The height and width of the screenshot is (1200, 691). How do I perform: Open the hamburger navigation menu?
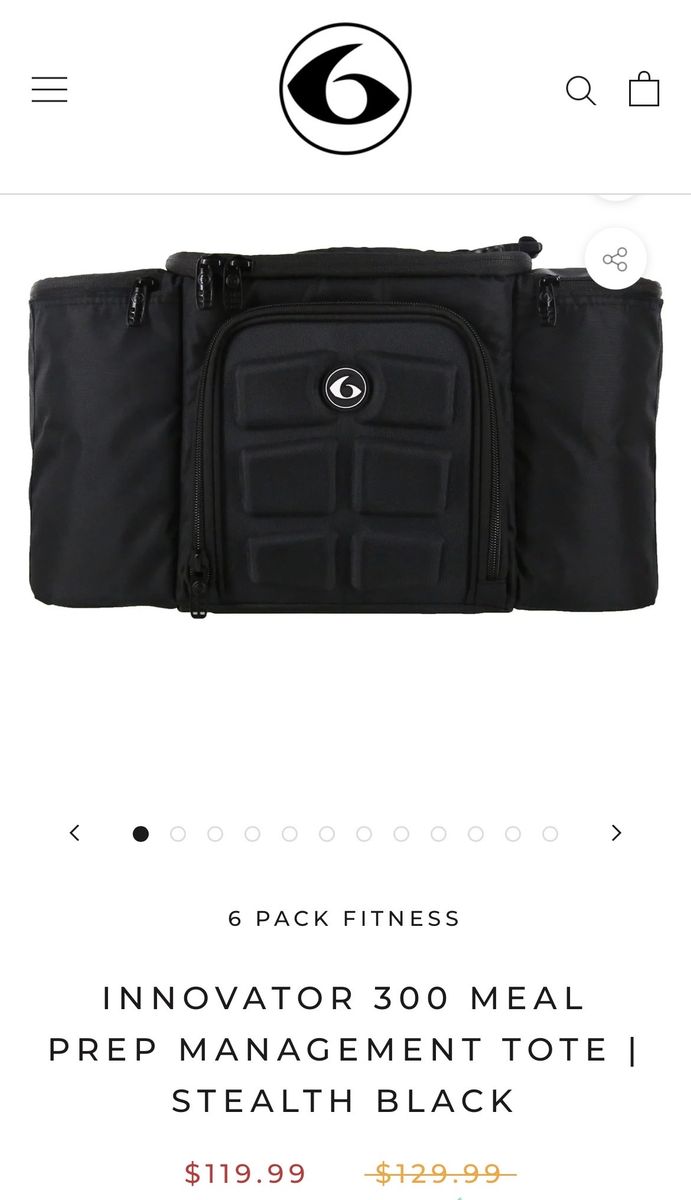point(49,90)
